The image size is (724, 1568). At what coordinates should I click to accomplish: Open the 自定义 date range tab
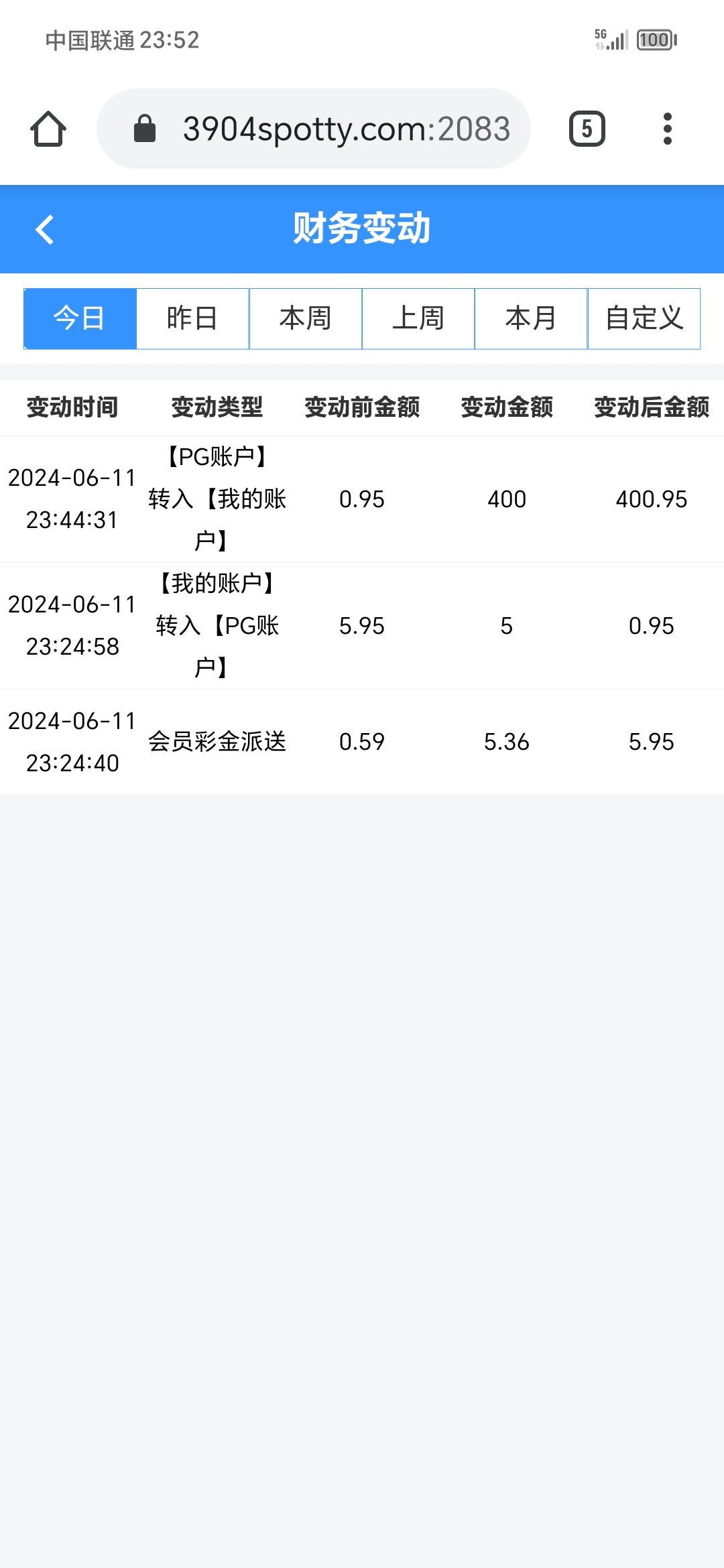tap(644, 318)
